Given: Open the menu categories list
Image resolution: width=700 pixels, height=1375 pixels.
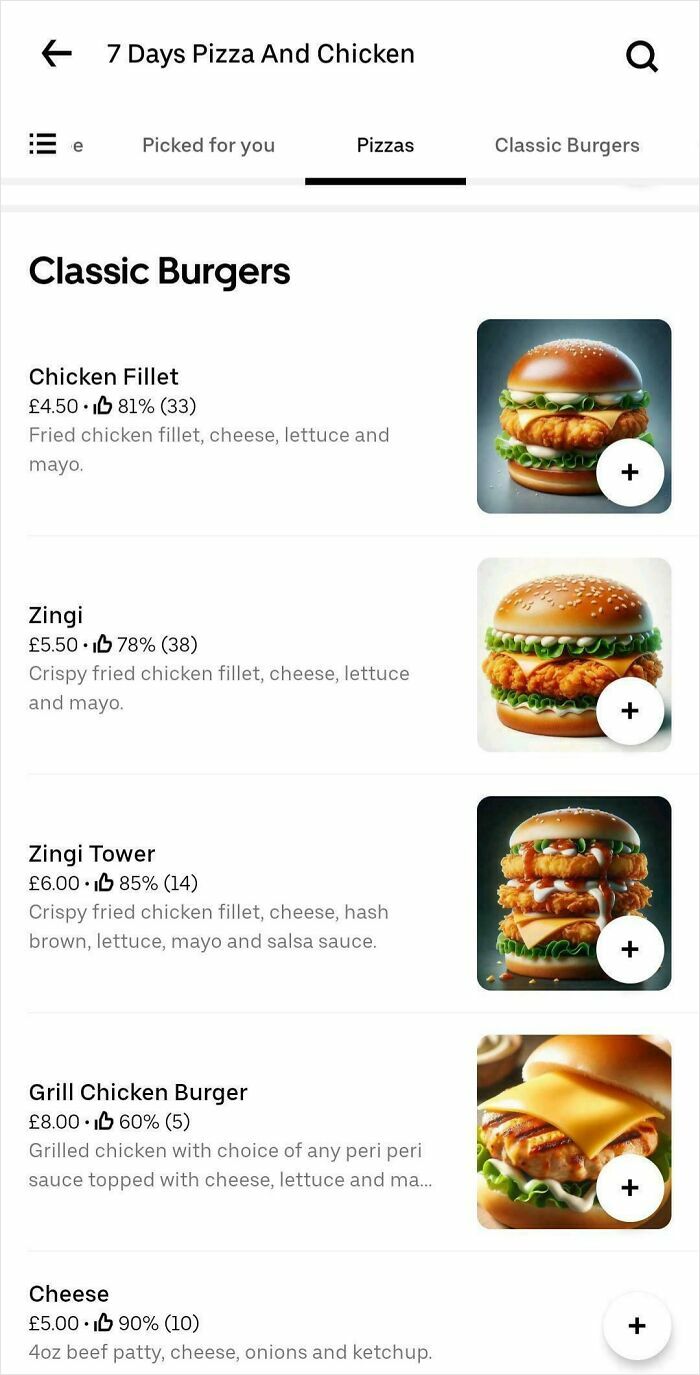Looking at the screenshot, I should point(42,144).
